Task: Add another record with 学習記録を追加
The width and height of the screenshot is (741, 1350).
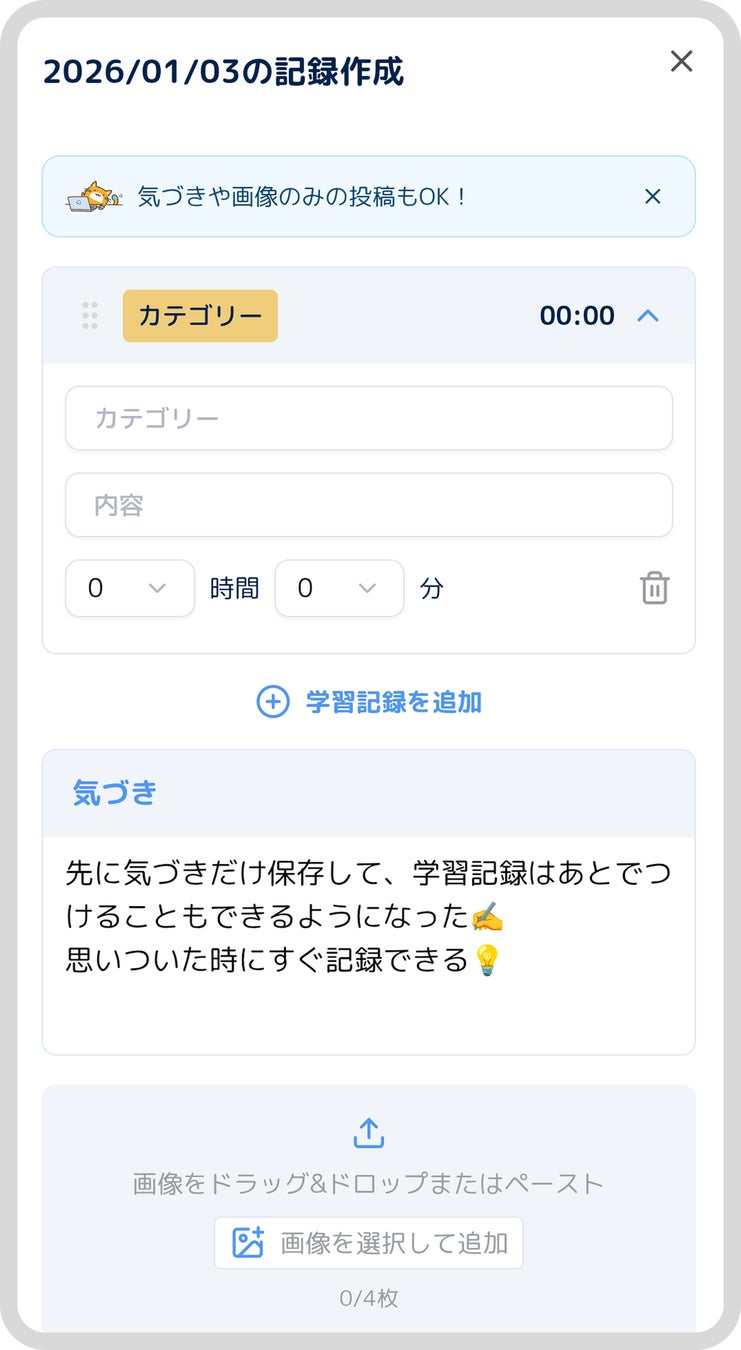Action: pos(369,702)
